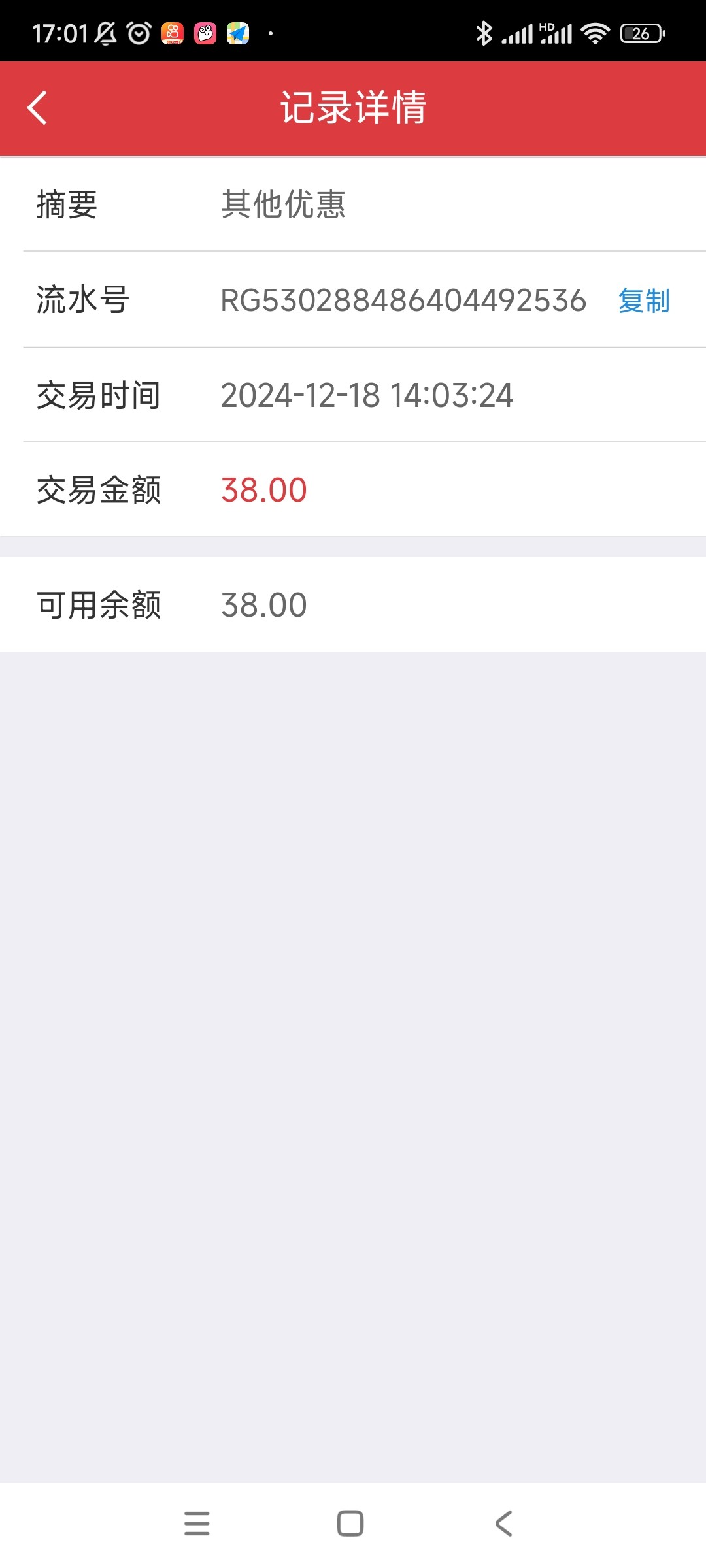Tap the system home button

coord(350,1524)
